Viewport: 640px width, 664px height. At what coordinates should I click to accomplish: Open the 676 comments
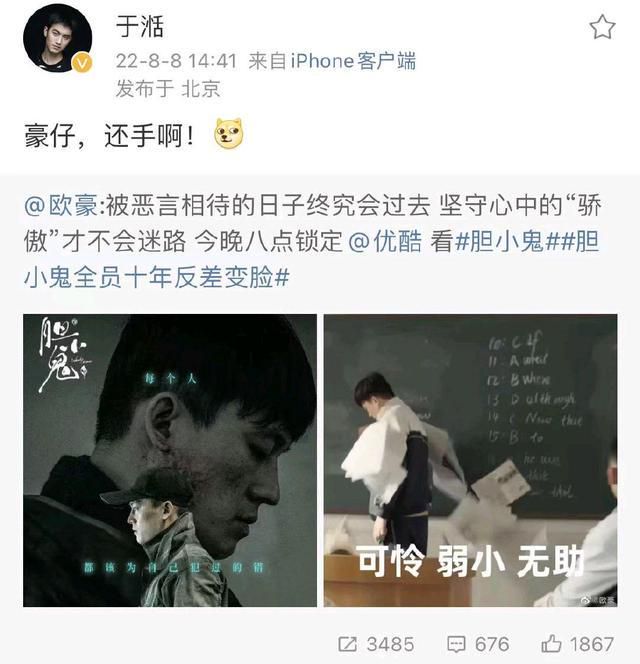477,643
